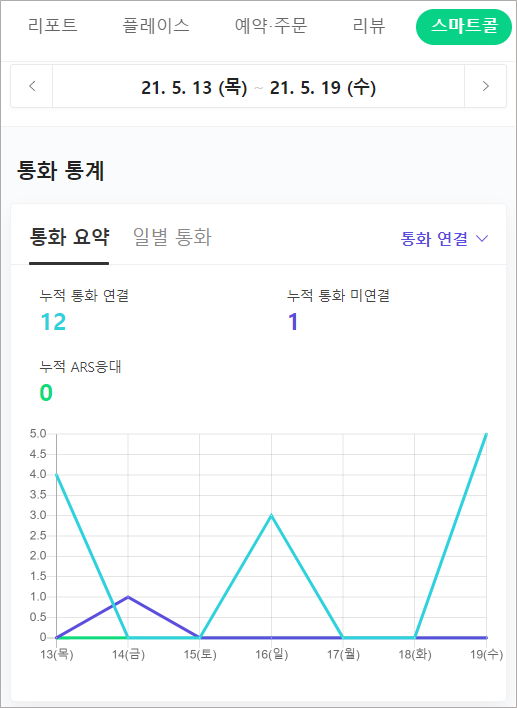
Task: Tap the 스마트콜 tab
Action: tap(464, 27)
